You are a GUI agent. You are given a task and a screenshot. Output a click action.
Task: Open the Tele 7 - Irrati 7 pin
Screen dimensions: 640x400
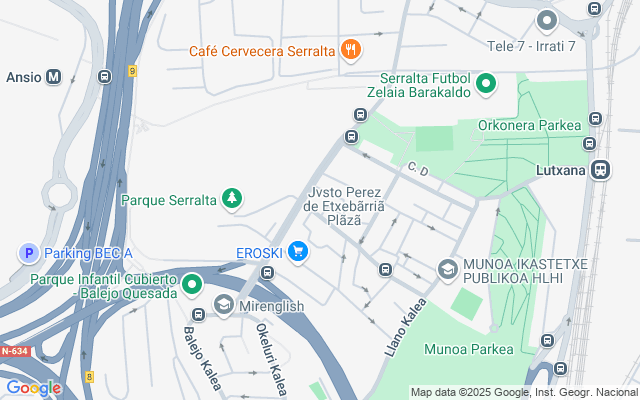tap(546, 20)
